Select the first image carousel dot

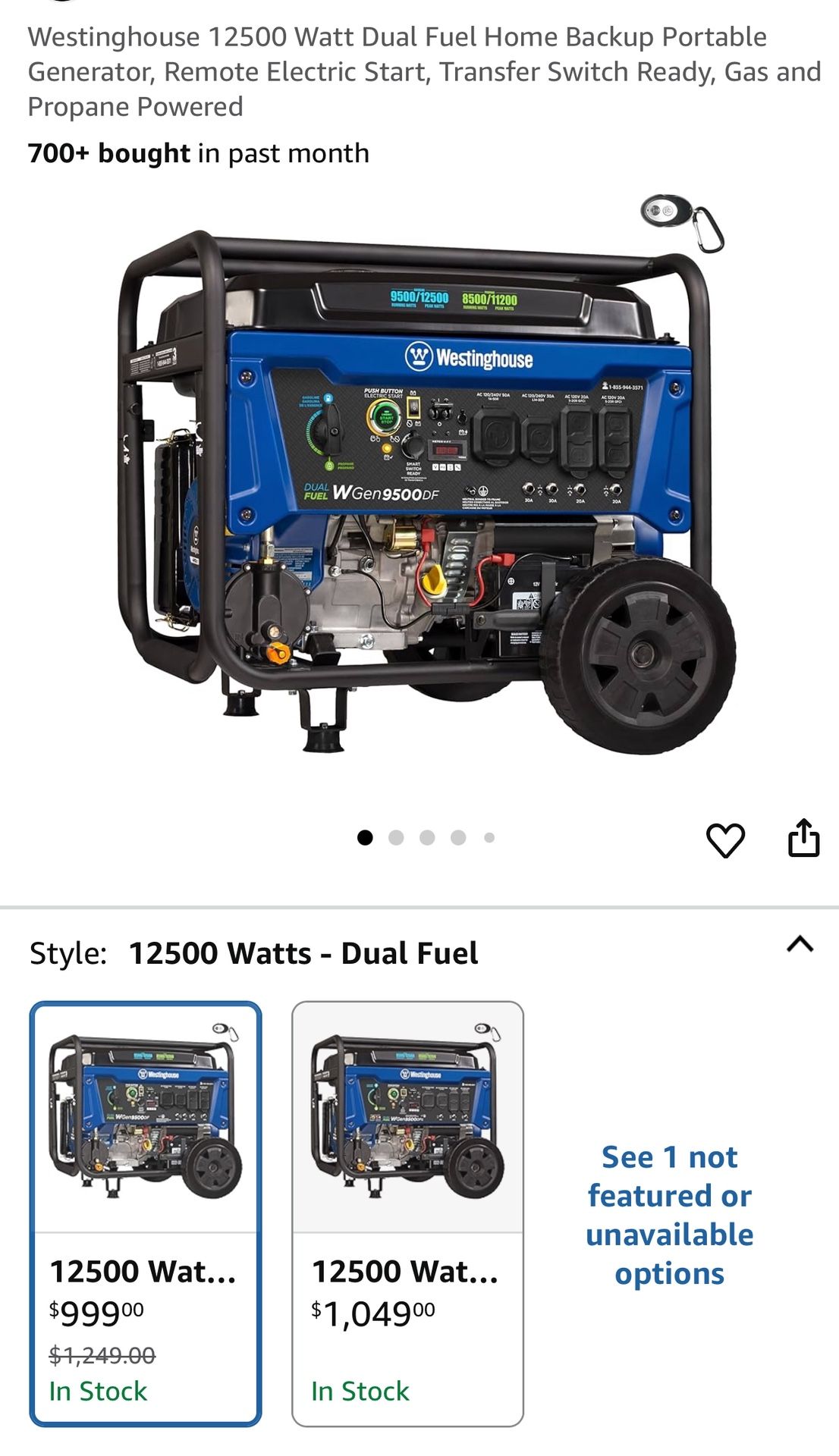coord(365,839)
